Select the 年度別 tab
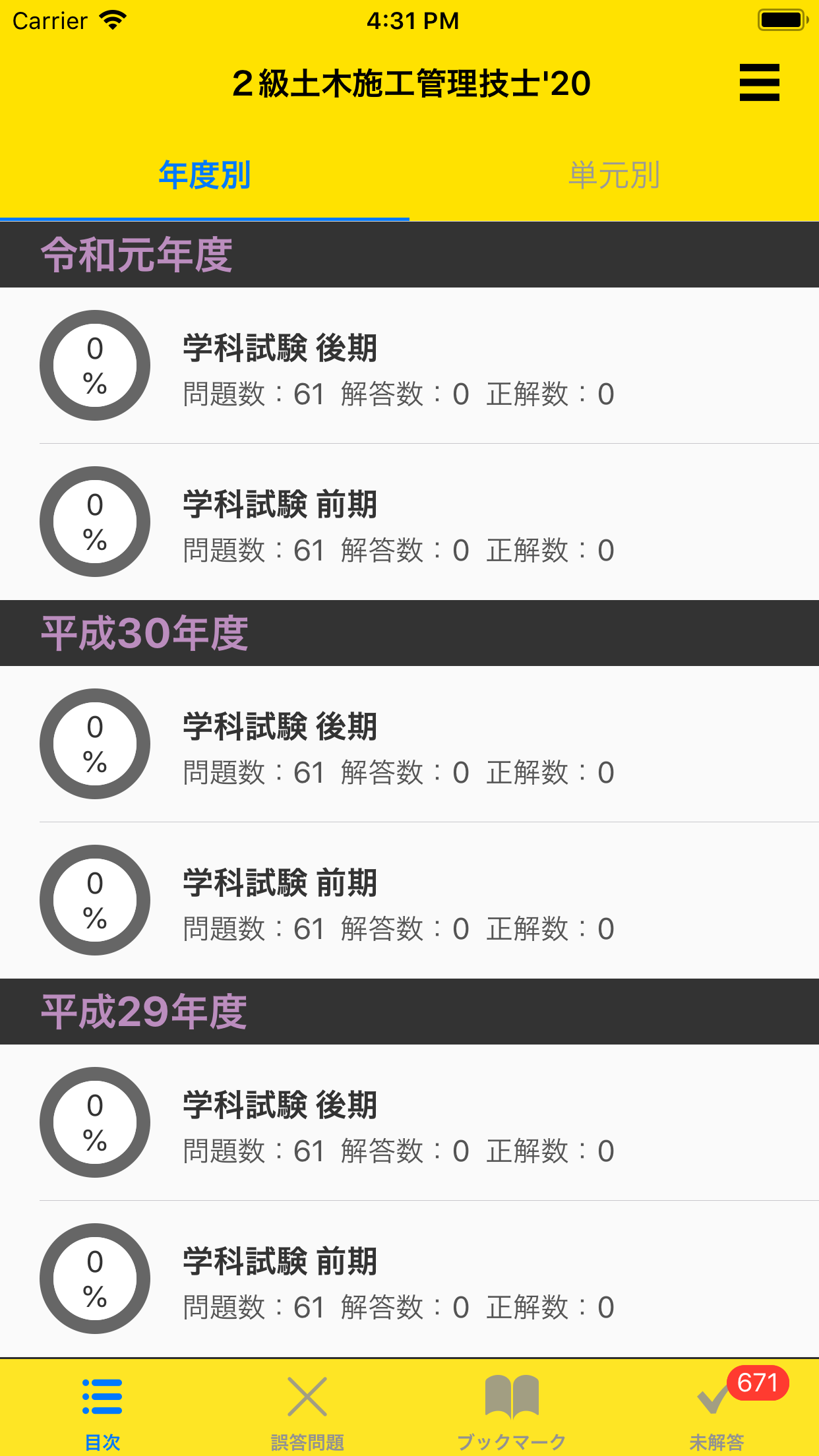Screen dimensions: 819x1456 tap(204, 175)
